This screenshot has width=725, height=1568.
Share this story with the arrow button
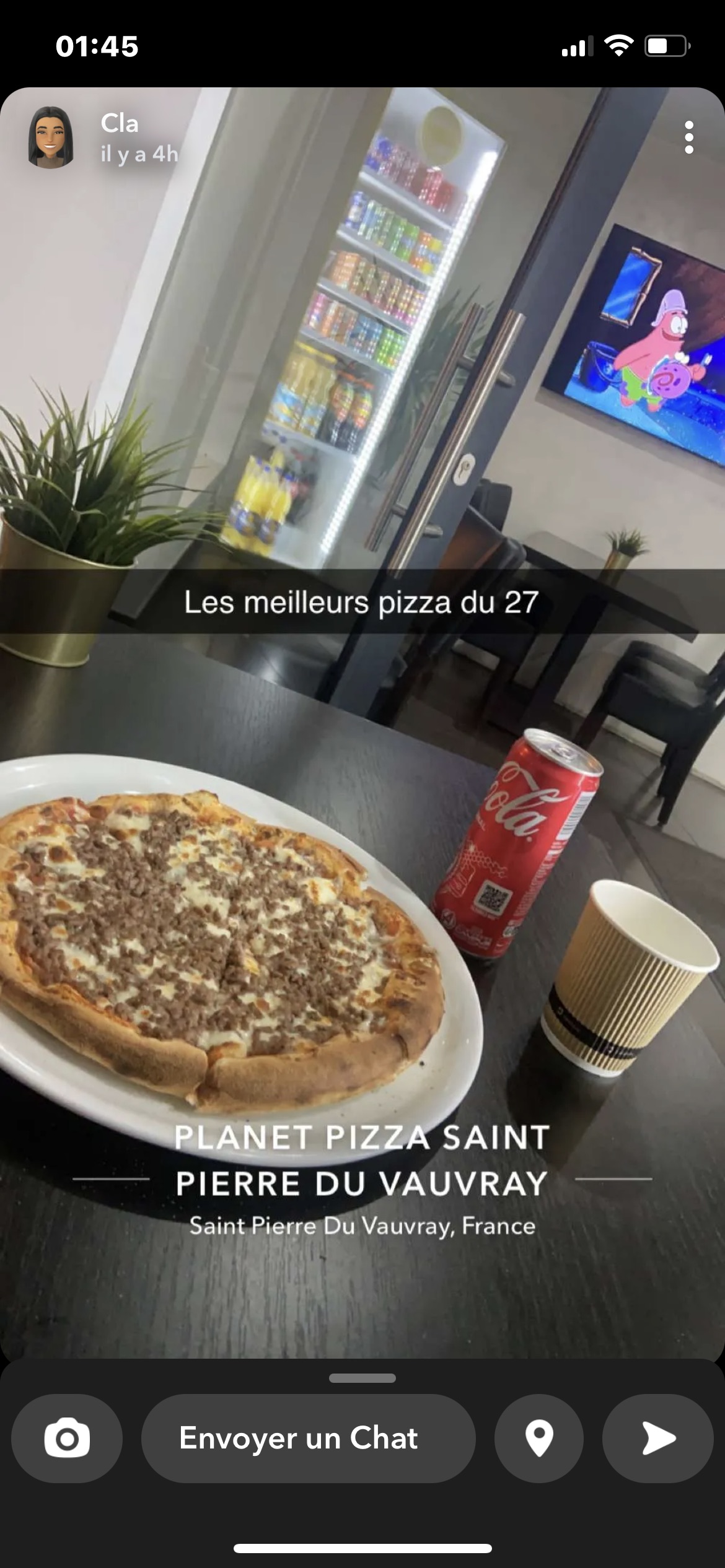coord(657,1438)
